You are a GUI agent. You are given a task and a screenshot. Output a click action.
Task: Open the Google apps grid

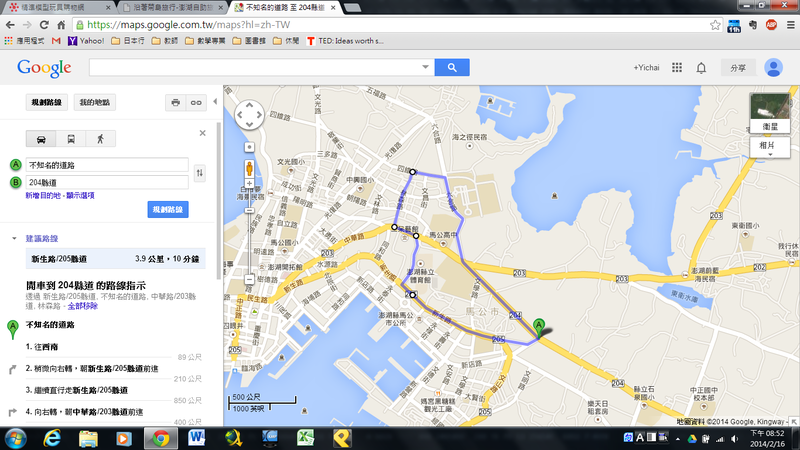coord(677,68)
